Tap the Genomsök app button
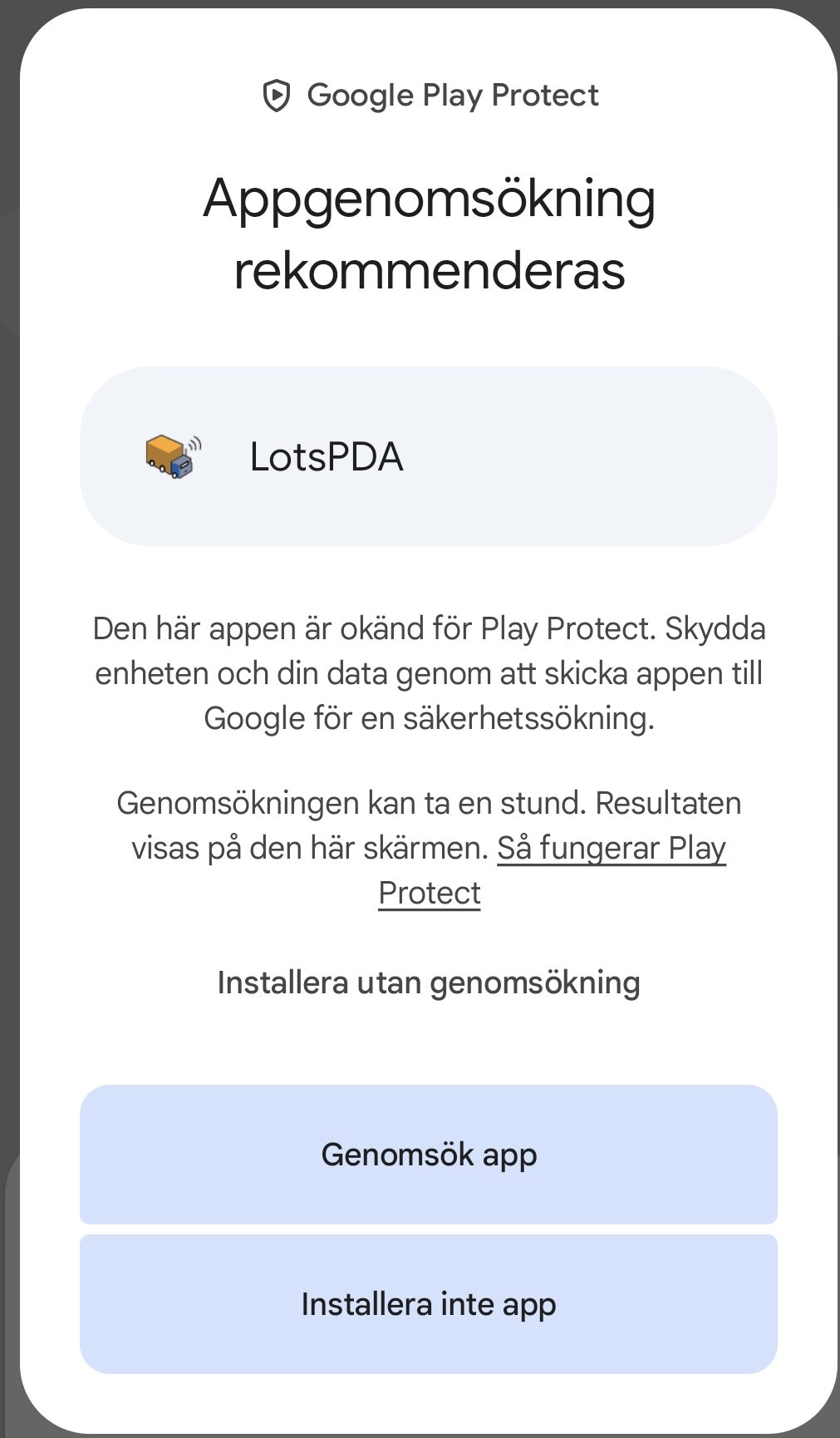840x1438 pixels. (429, 1155)
